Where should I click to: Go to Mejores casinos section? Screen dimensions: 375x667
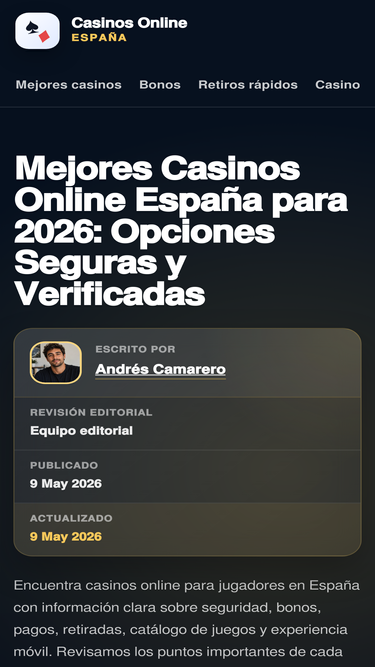pos(68,85)
